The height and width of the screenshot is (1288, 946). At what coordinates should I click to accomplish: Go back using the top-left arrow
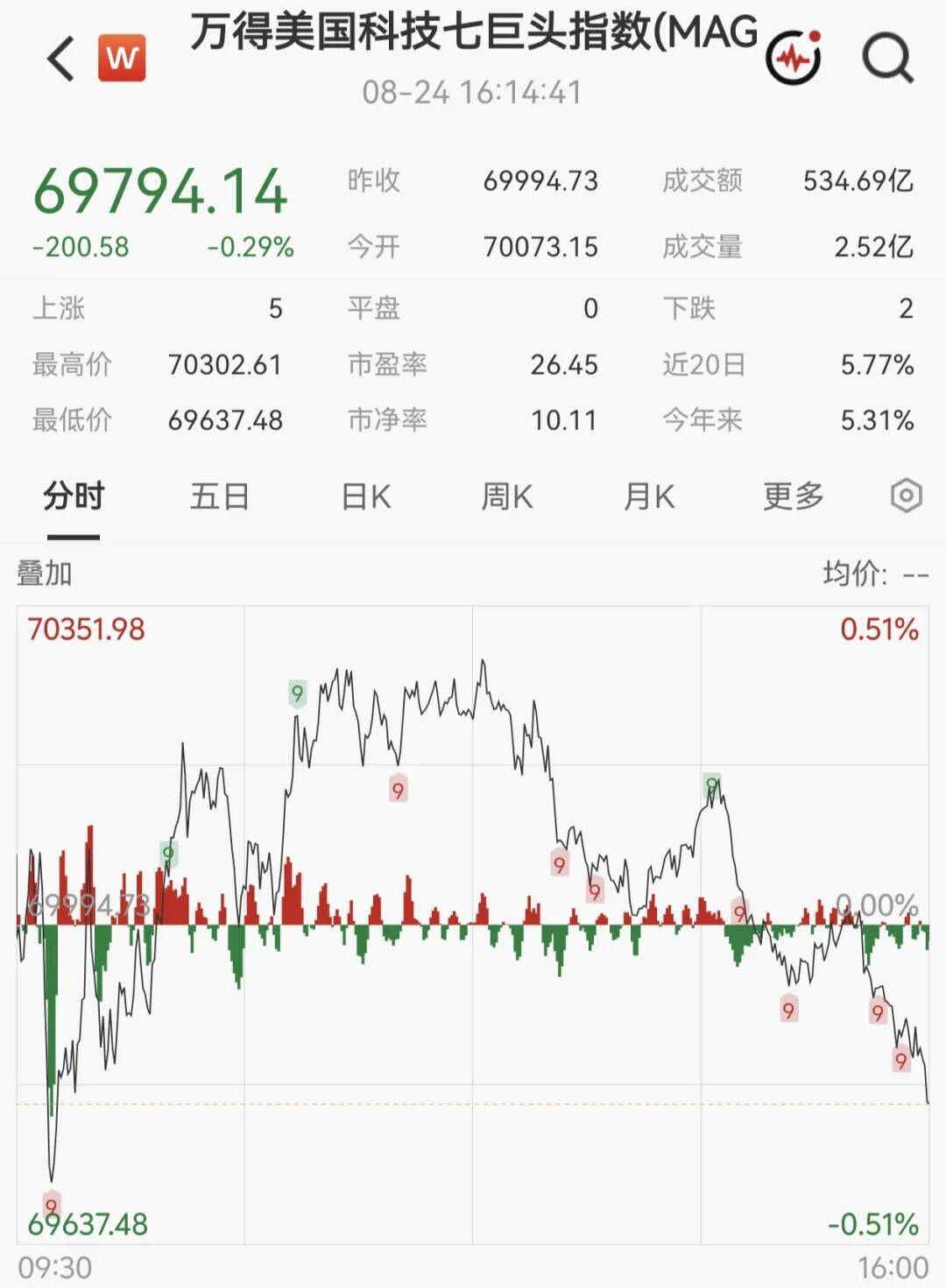[x=60, y=59]
